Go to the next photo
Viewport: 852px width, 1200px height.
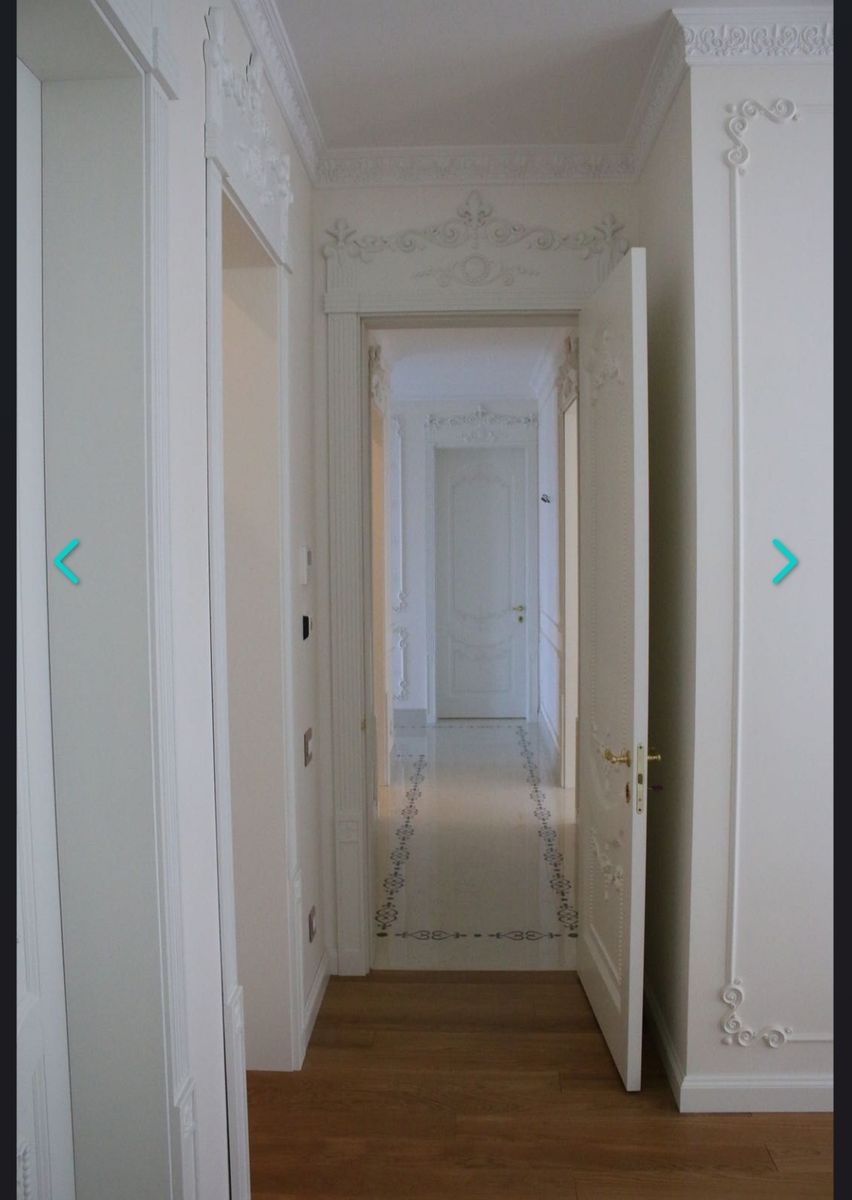[x=785, y=562]
